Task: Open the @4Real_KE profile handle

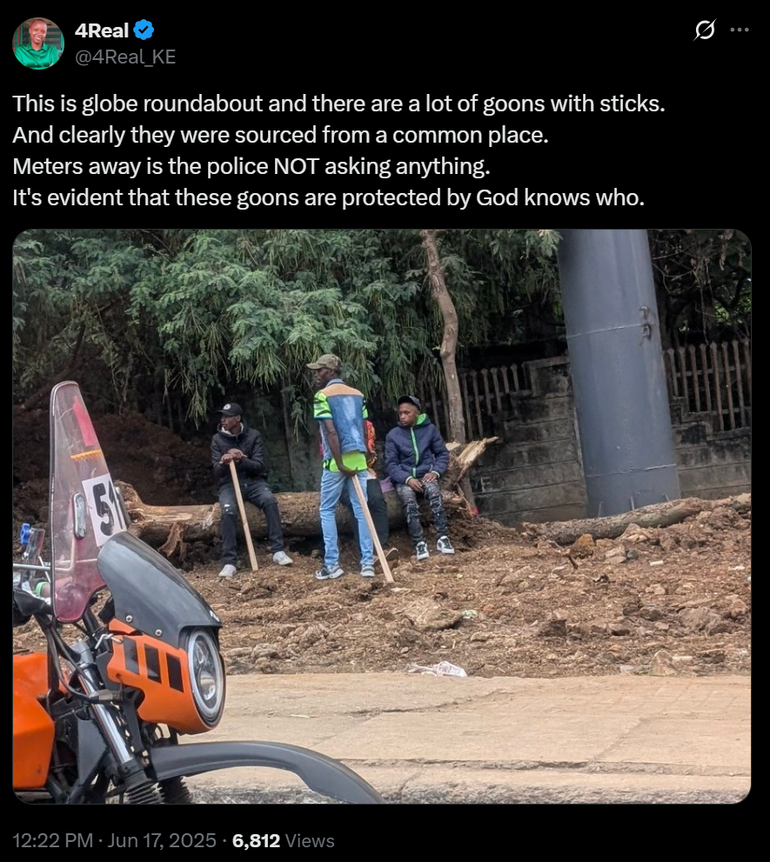Action: click(125, 57)
